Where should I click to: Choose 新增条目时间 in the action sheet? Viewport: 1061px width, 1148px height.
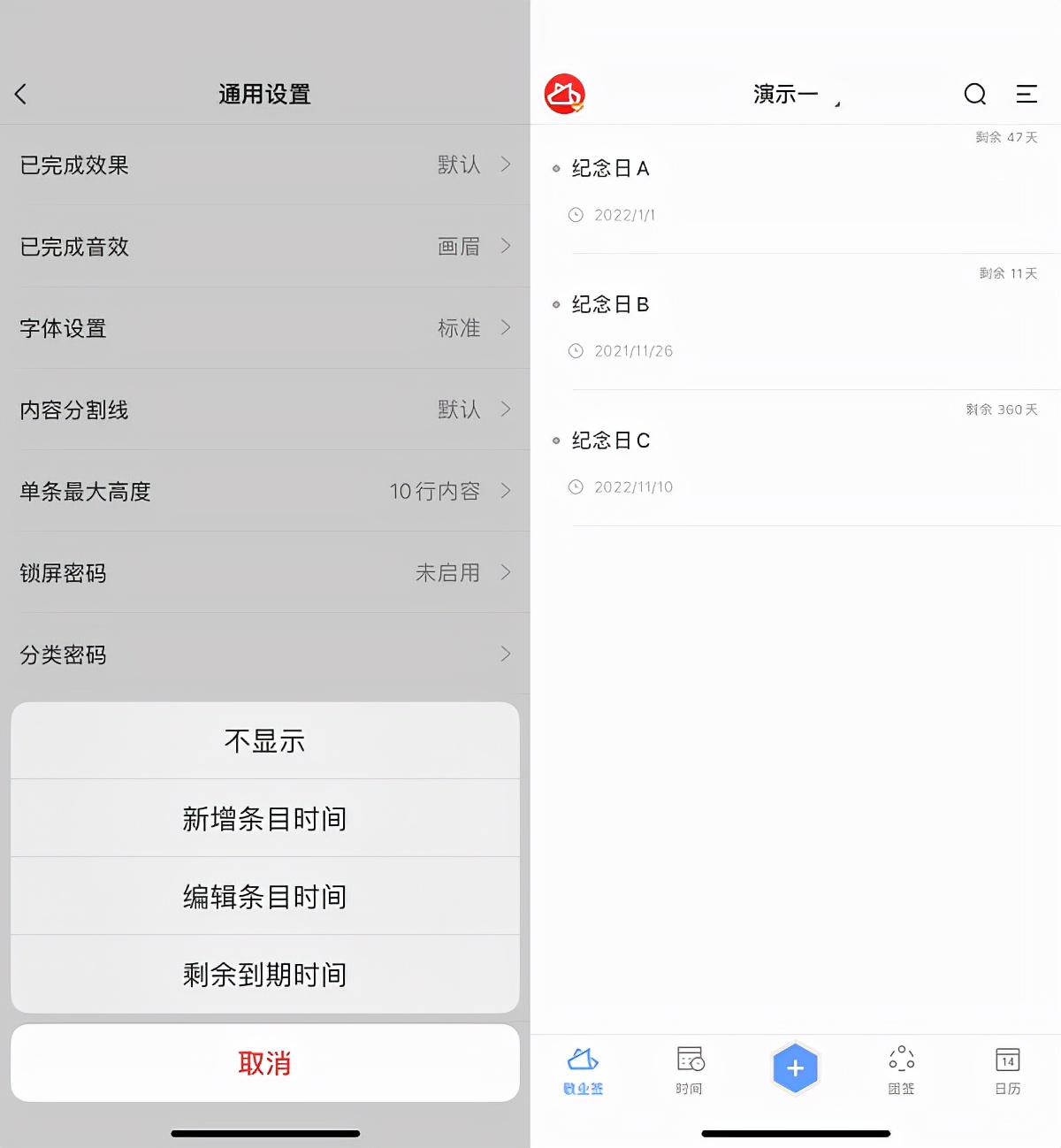point(264,818)
